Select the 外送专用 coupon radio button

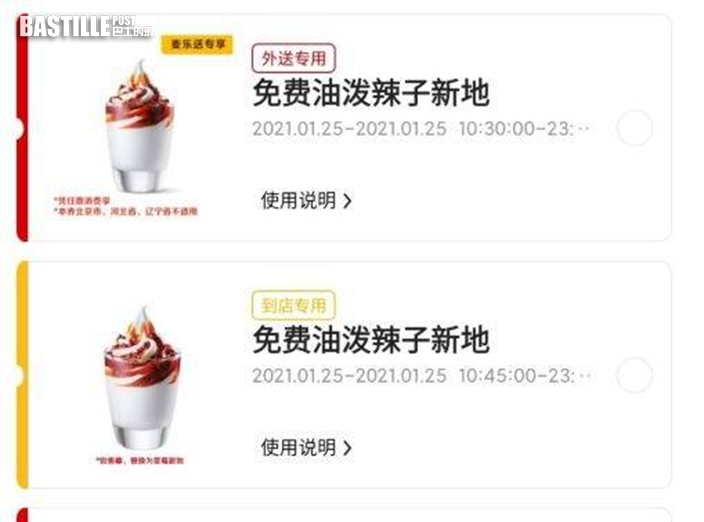coord(634,128)
